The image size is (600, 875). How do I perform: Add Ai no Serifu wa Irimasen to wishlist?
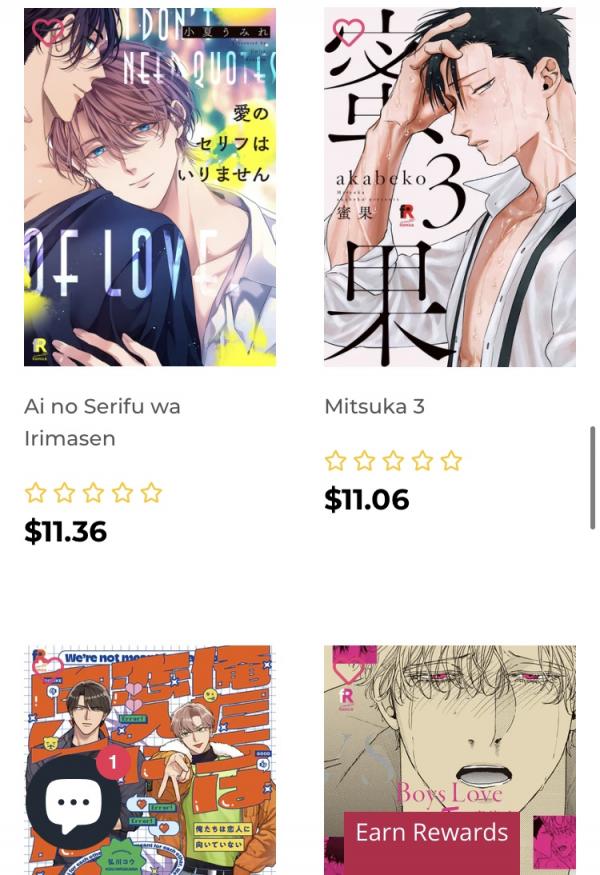click(x=47, y=33)
